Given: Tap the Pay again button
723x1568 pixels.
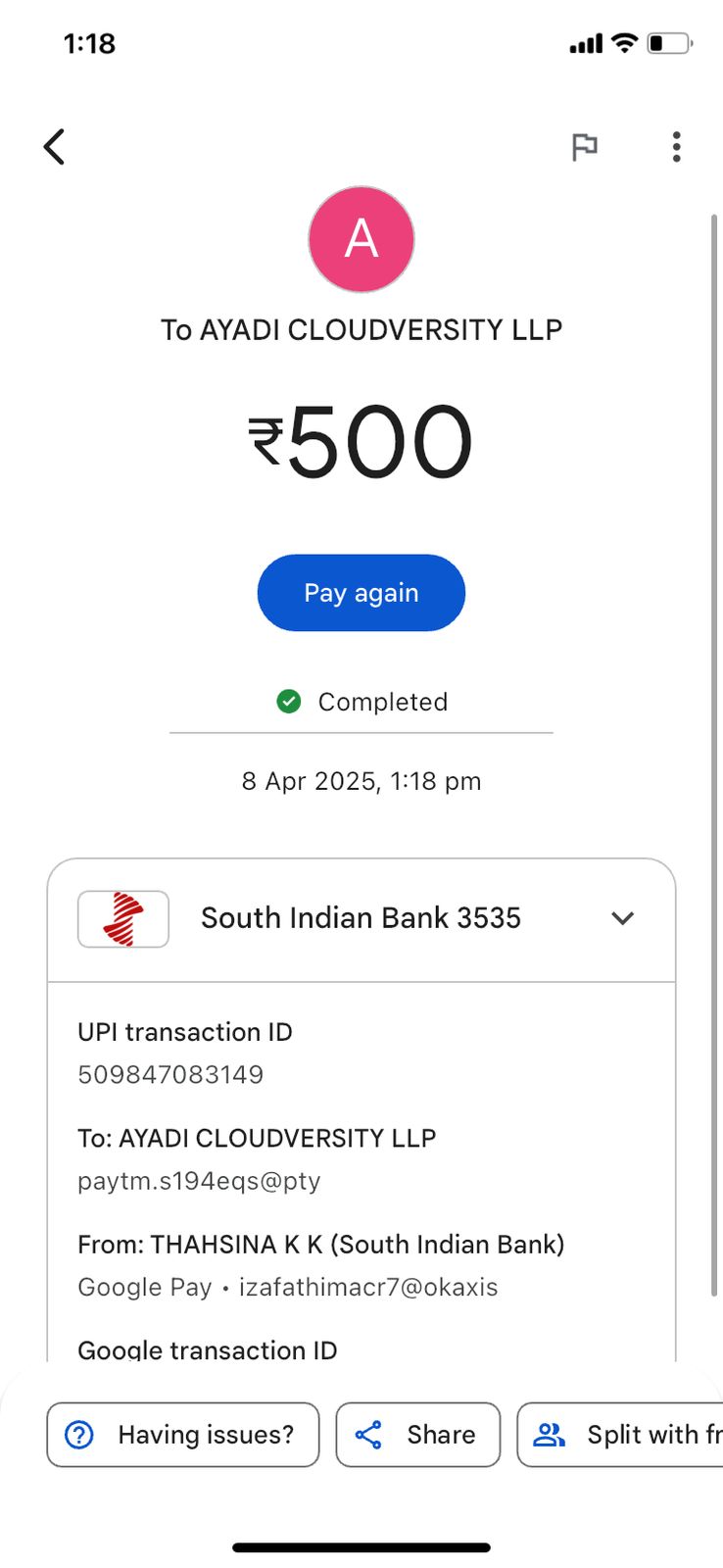Looking at the screenshot, I should tap(361, 593).
